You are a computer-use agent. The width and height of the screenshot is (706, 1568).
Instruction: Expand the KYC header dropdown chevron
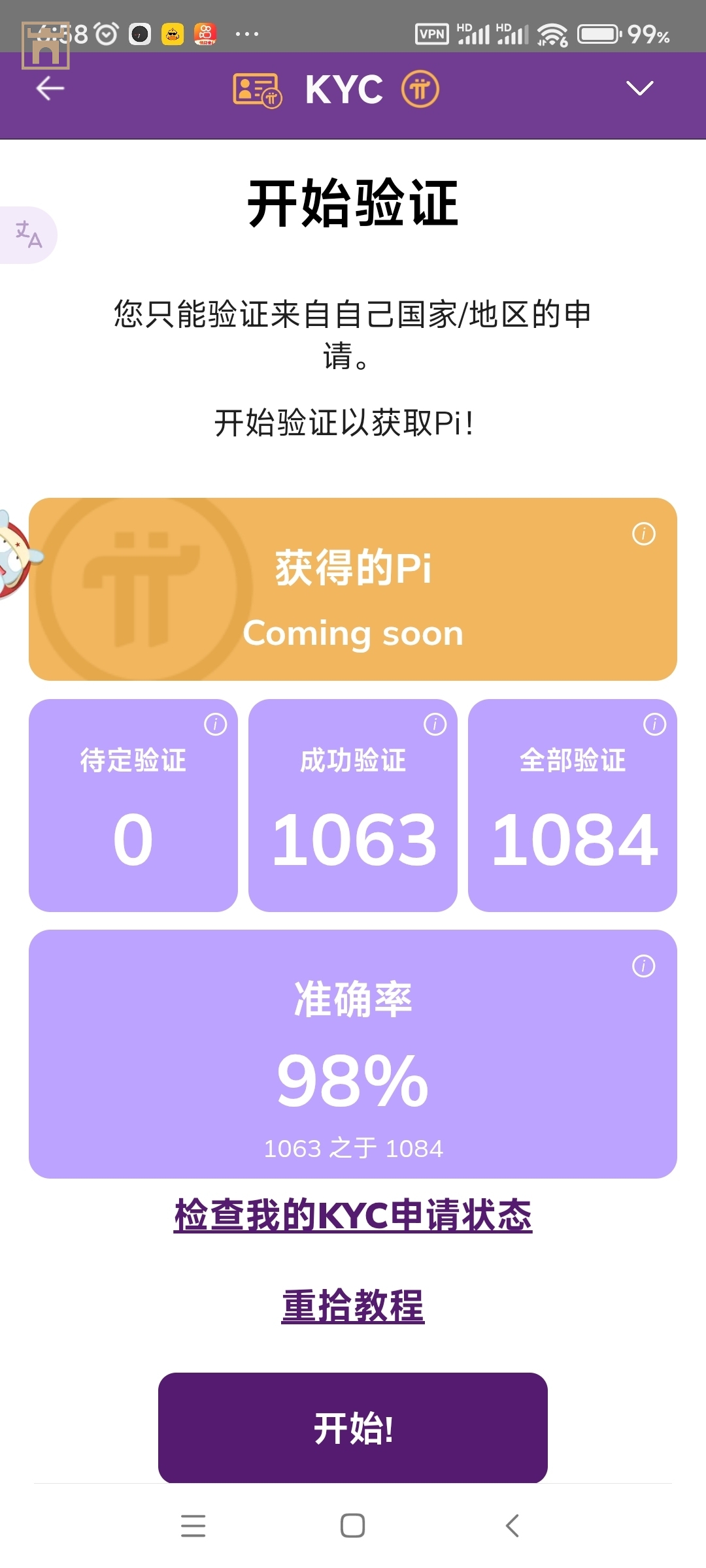pyautogui.click(x=639, y=88)
